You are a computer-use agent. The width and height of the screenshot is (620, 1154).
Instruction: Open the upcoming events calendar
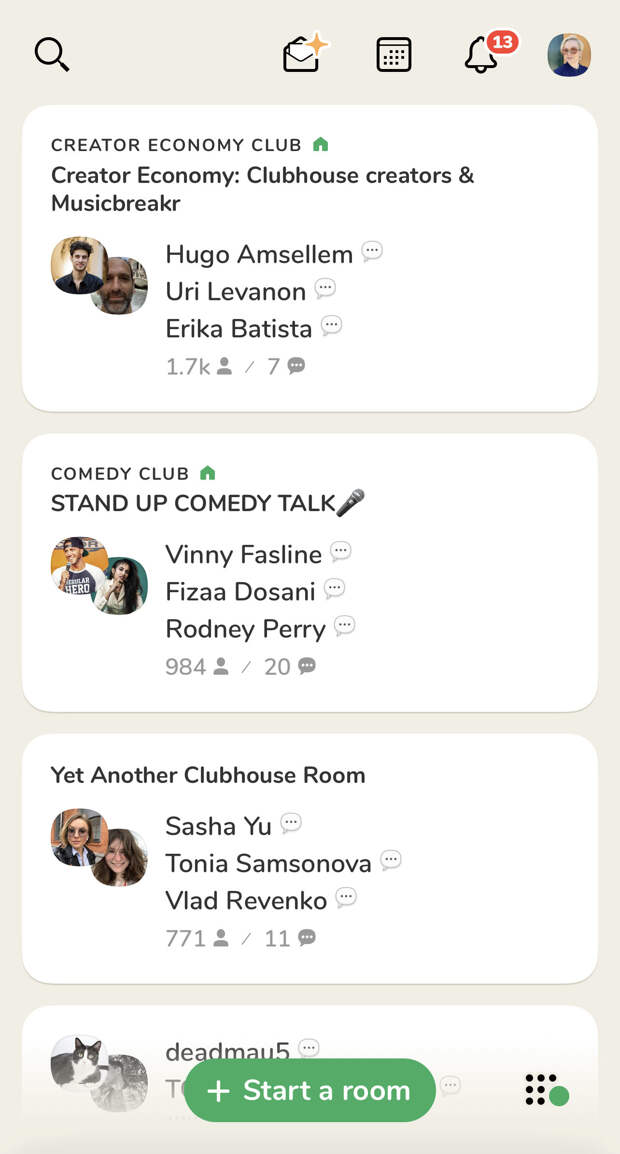pos(394,55)
